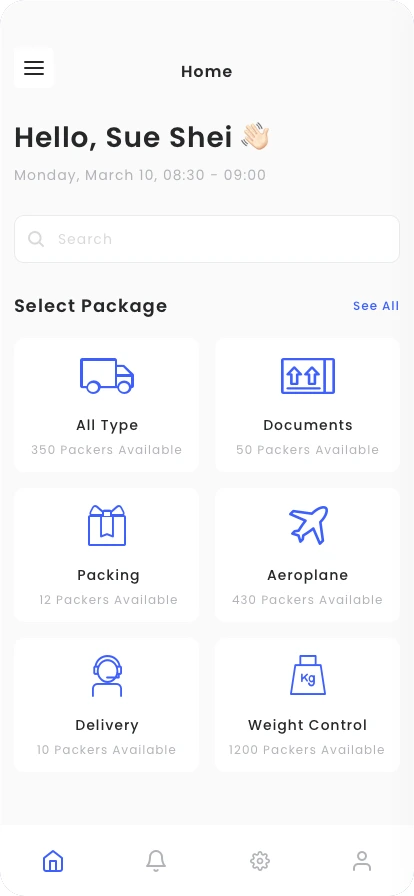Viewport: 414px width, 896px height.
Task: Choose the Weight Control package card
Action: tap(308, 705)
